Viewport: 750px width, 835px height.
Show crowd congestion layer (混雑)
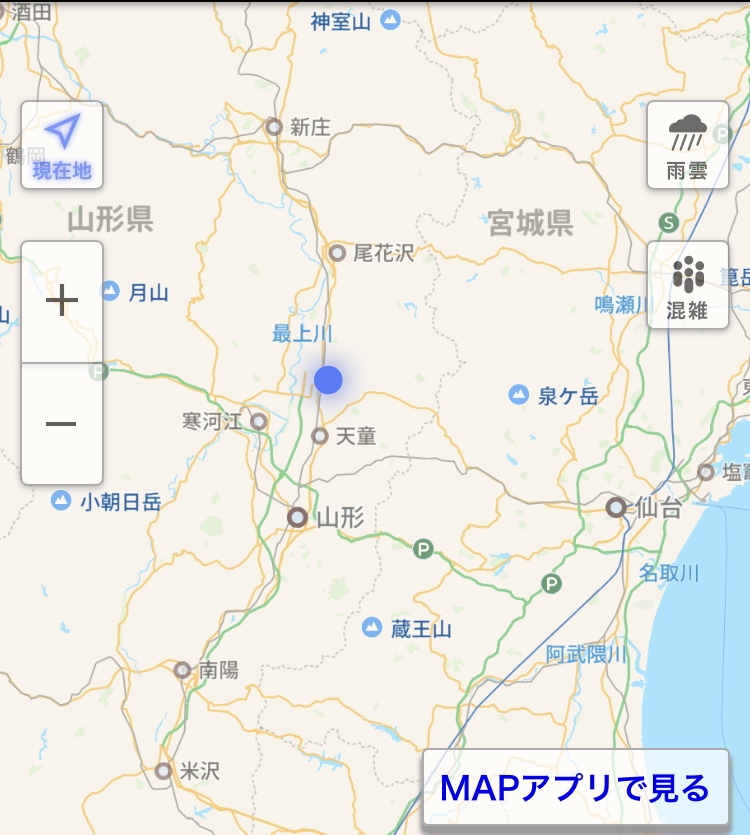tap(687, 286)
